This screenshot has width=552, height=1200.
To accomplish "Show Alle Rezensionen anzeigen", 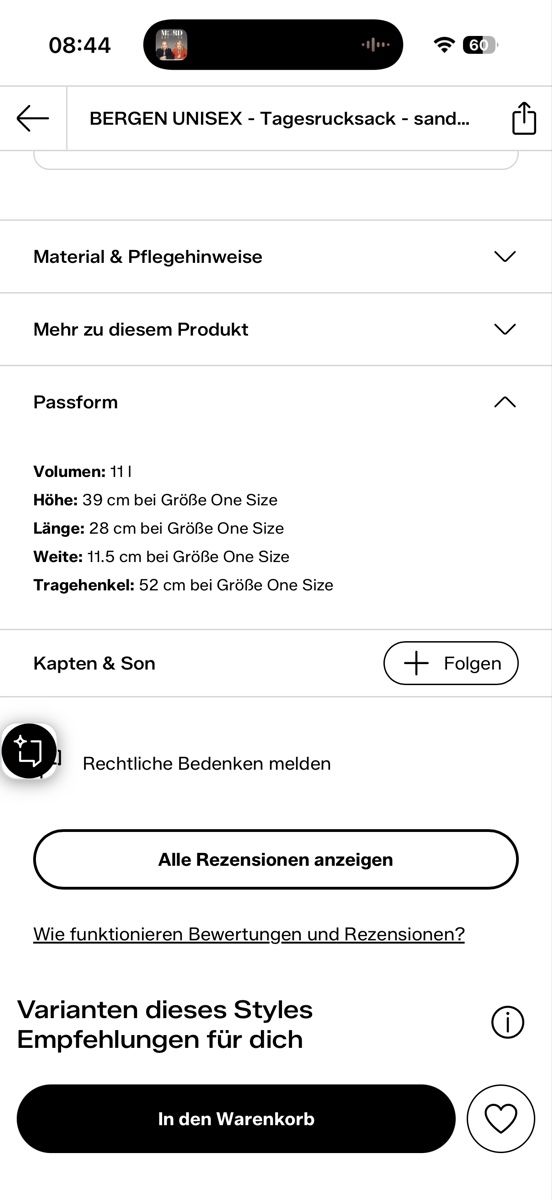I will coord(276,860).
